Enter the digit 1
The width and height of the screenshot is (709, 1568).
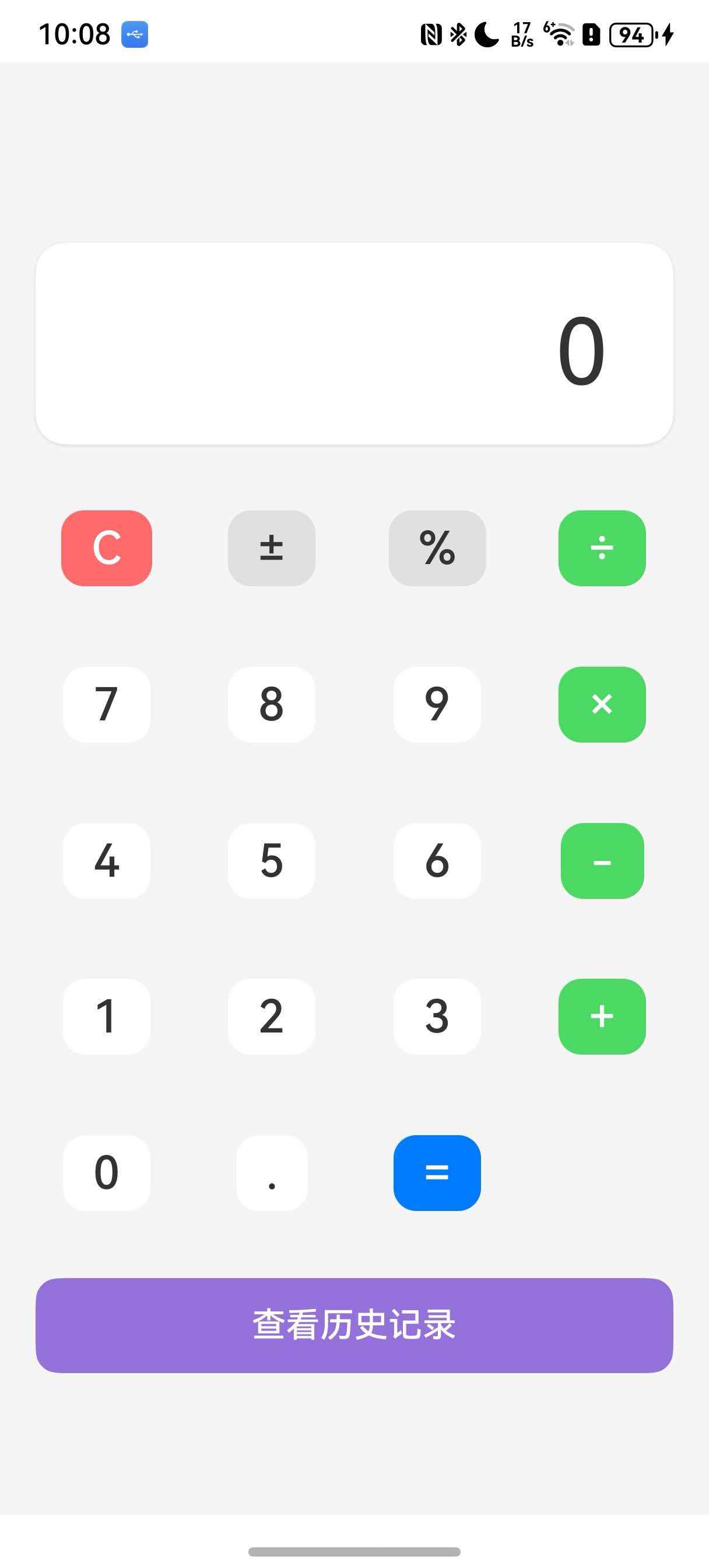[x=107, y=1017]
